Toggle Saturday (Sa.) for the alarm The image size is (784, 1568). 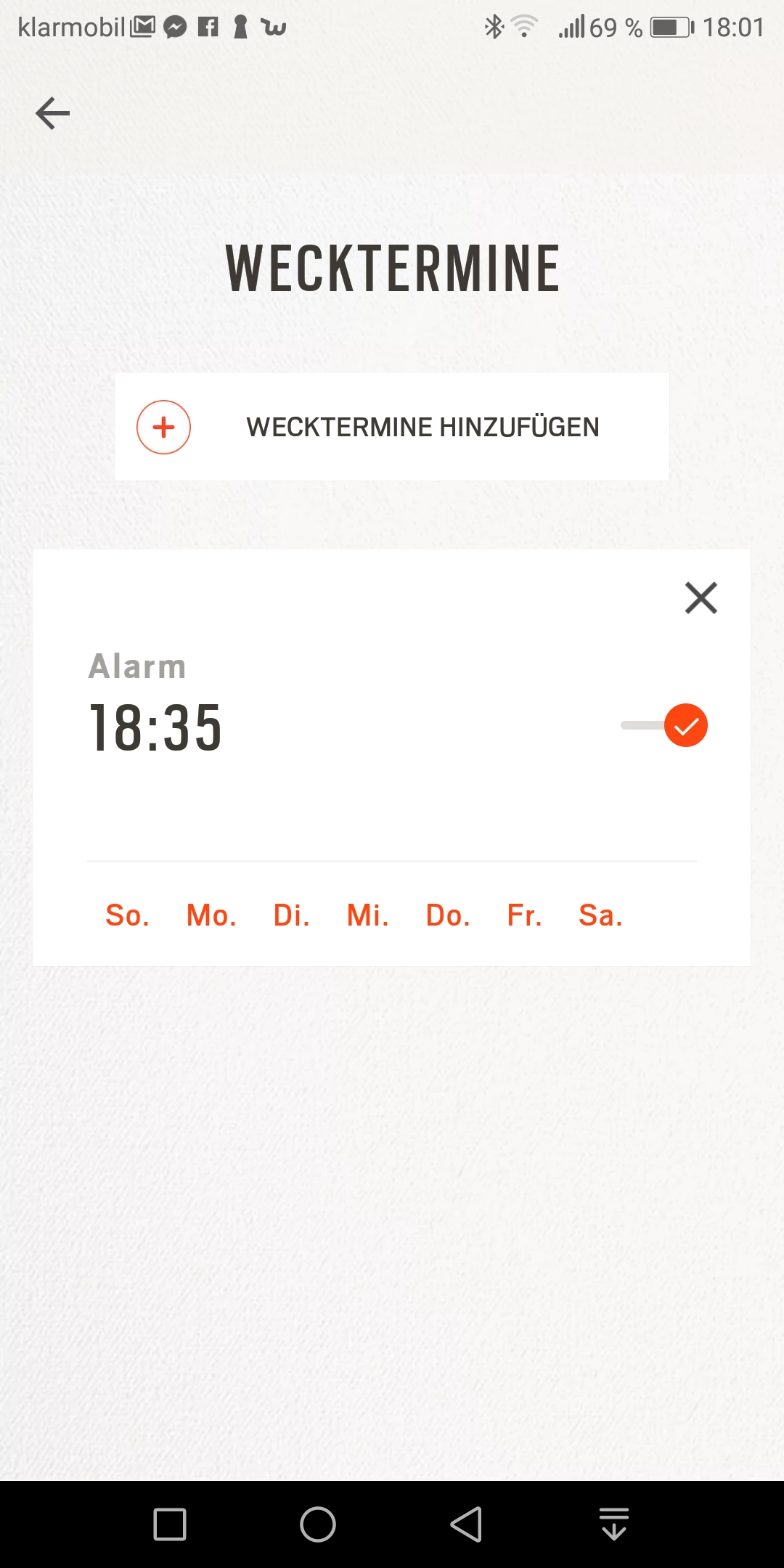[600, 915]
